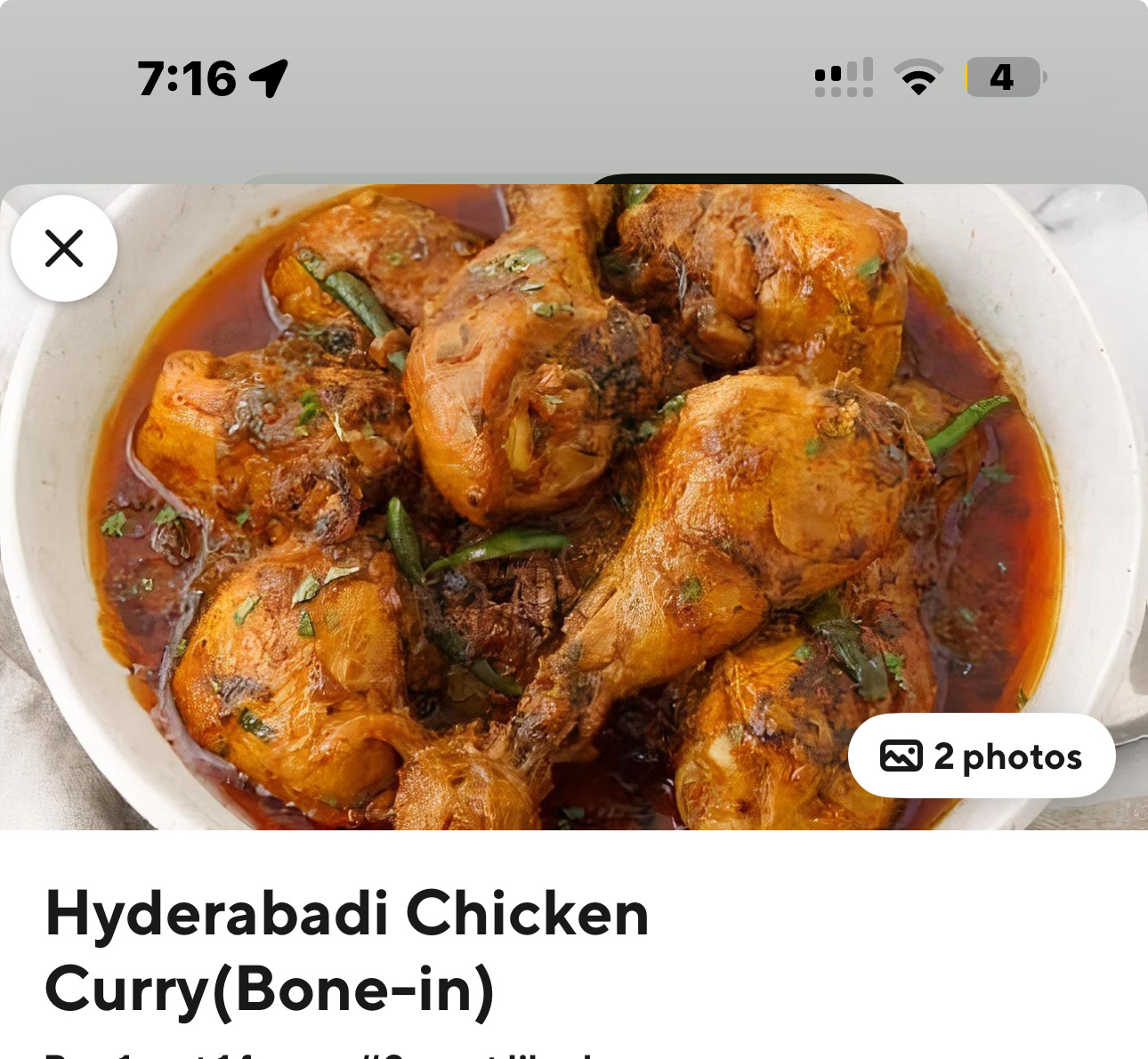
Task: View the 2 photos gallery
Action: point(981,756)
